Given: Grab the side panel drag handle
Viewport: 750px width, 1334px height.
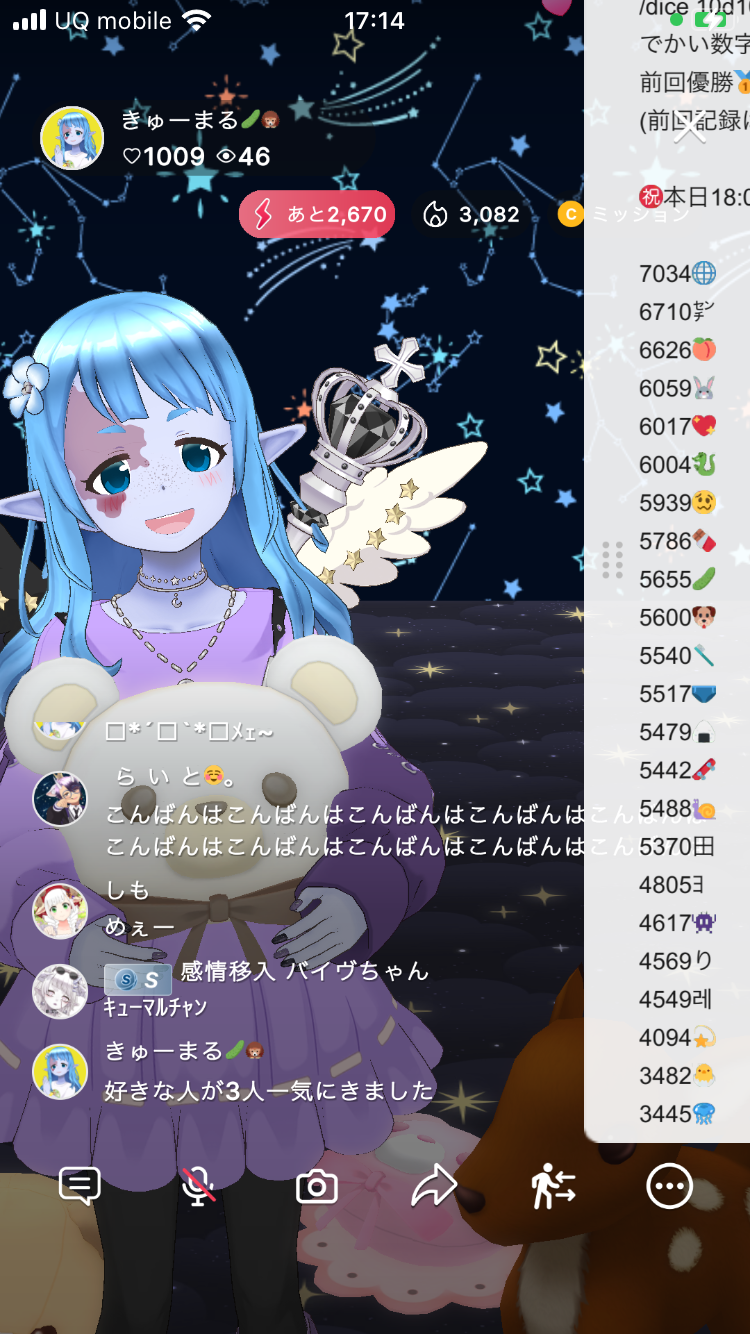Looking at the screenshot, I should click(612, 560).
